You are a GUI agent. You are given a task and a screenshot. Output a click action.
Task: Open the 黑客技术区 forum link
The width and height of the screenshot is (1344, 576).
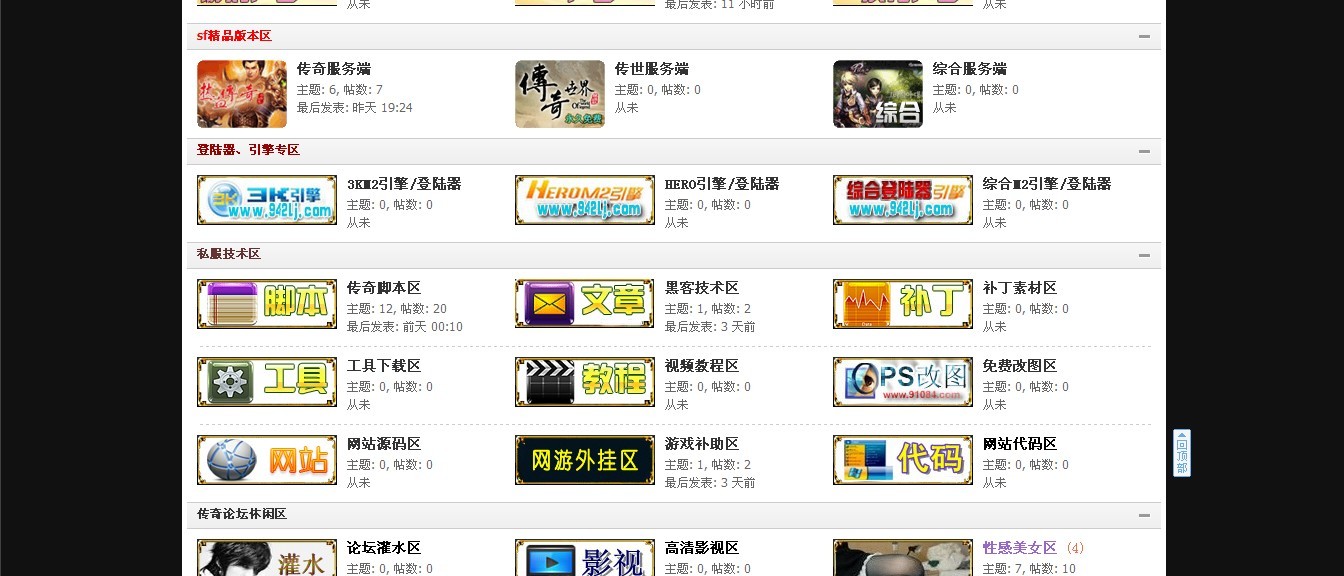(x=701, y=288)
